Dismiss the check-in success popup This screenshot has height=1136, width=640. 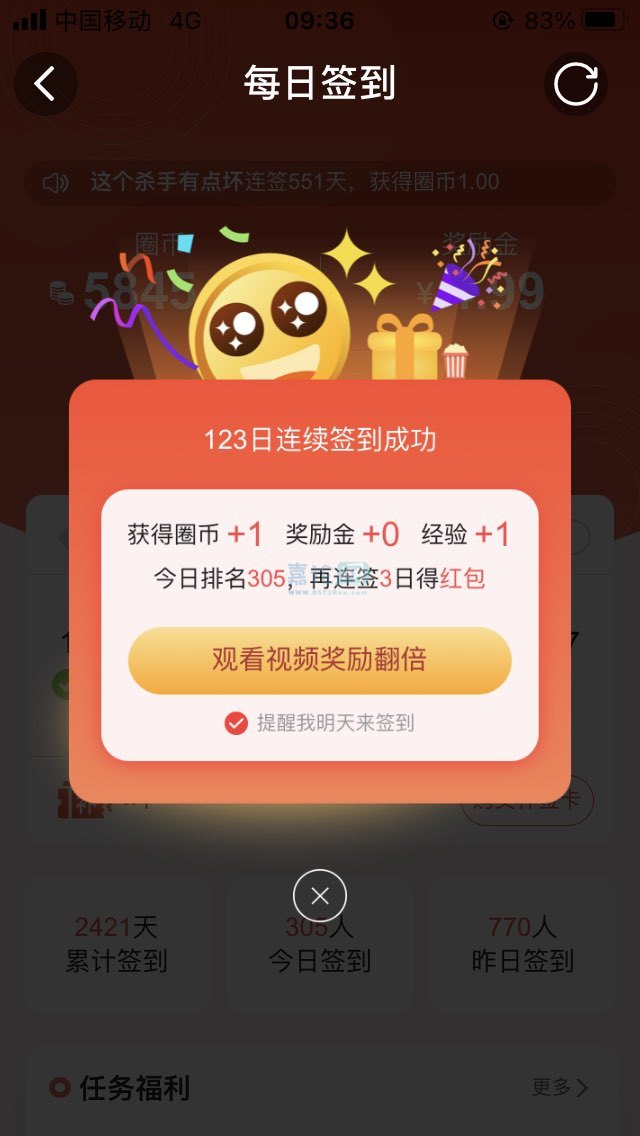(320, 896)
